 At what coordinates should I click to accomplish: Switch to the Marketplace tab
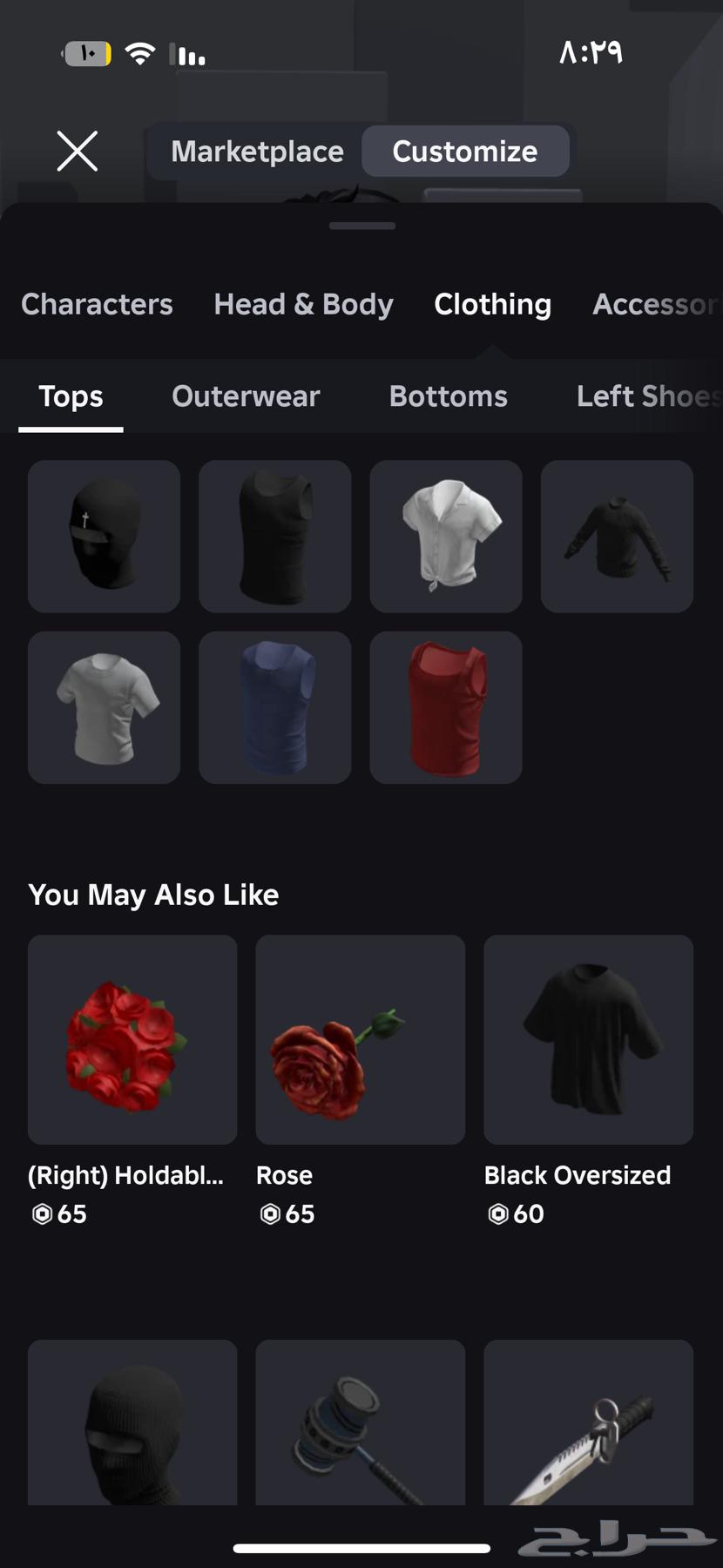tap(257, 151)
